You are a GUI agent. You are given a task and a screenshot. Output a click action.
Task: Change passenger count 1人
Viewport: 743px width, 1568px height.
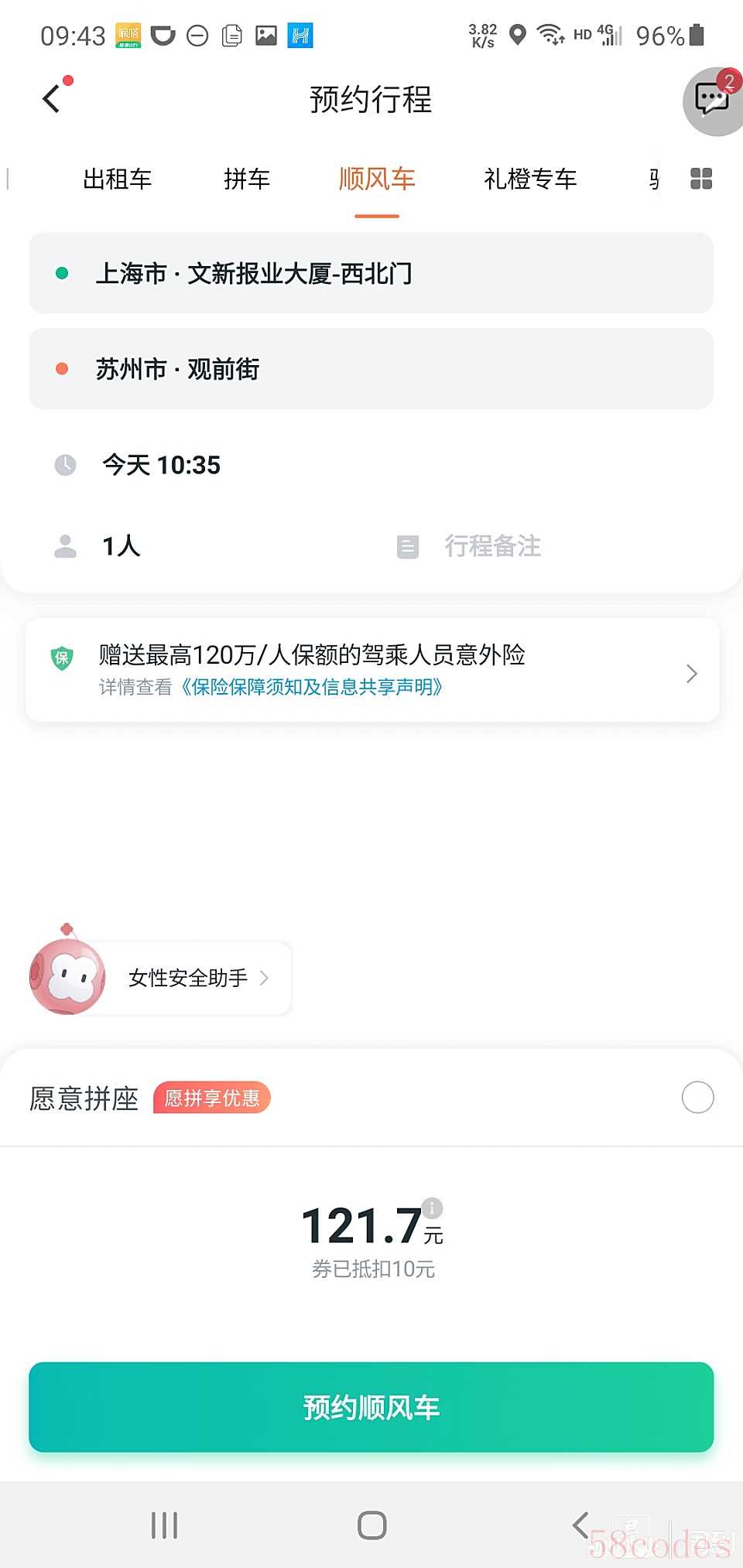(122, 546)
